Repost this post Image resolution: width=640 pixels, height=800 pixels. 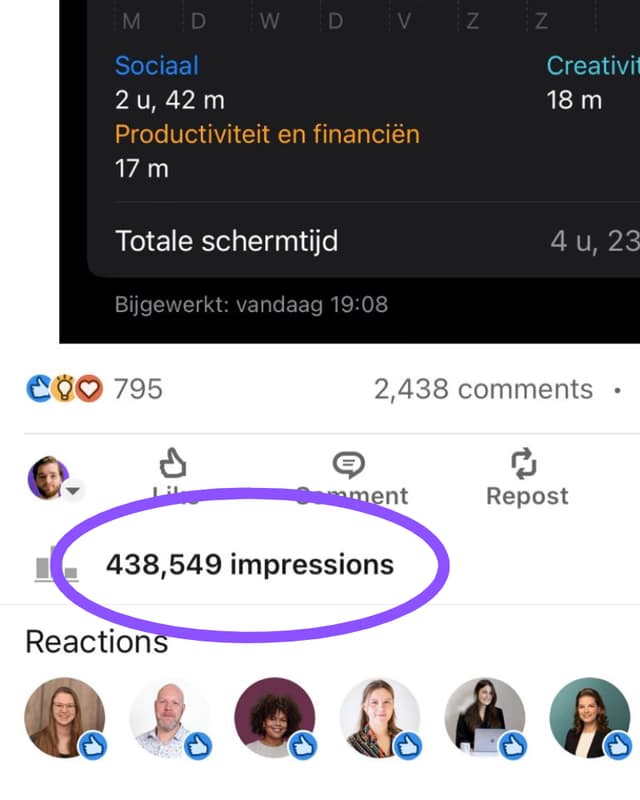526,477
